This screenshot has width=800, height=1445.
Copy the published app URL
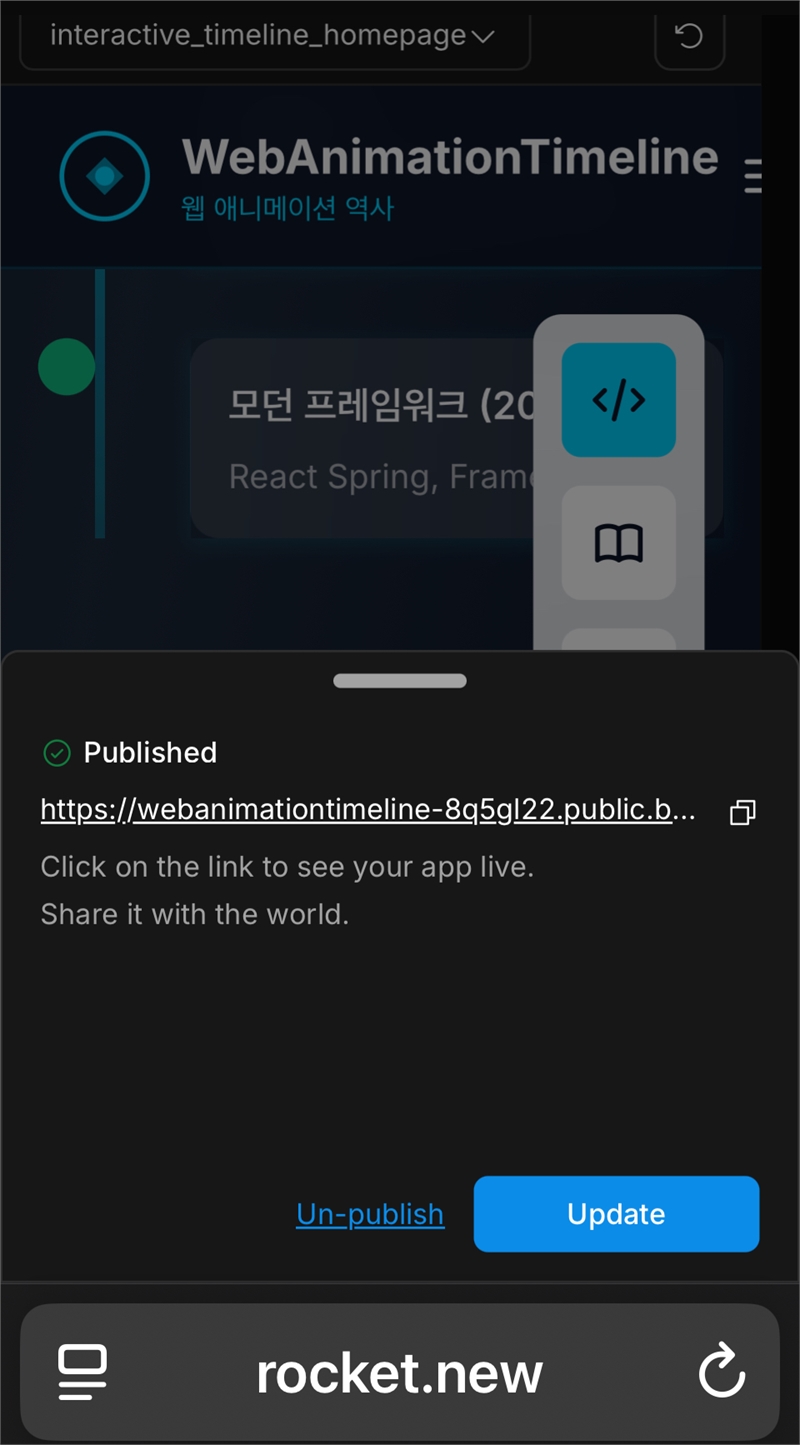coord(742,812)
